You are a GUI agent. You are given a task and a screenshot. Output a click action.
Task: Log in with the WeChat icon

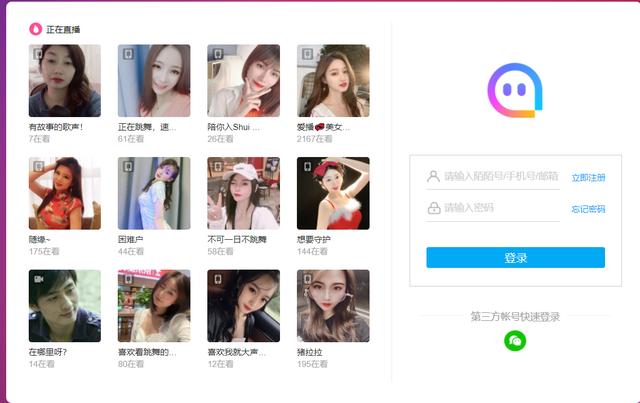(515, 341)
